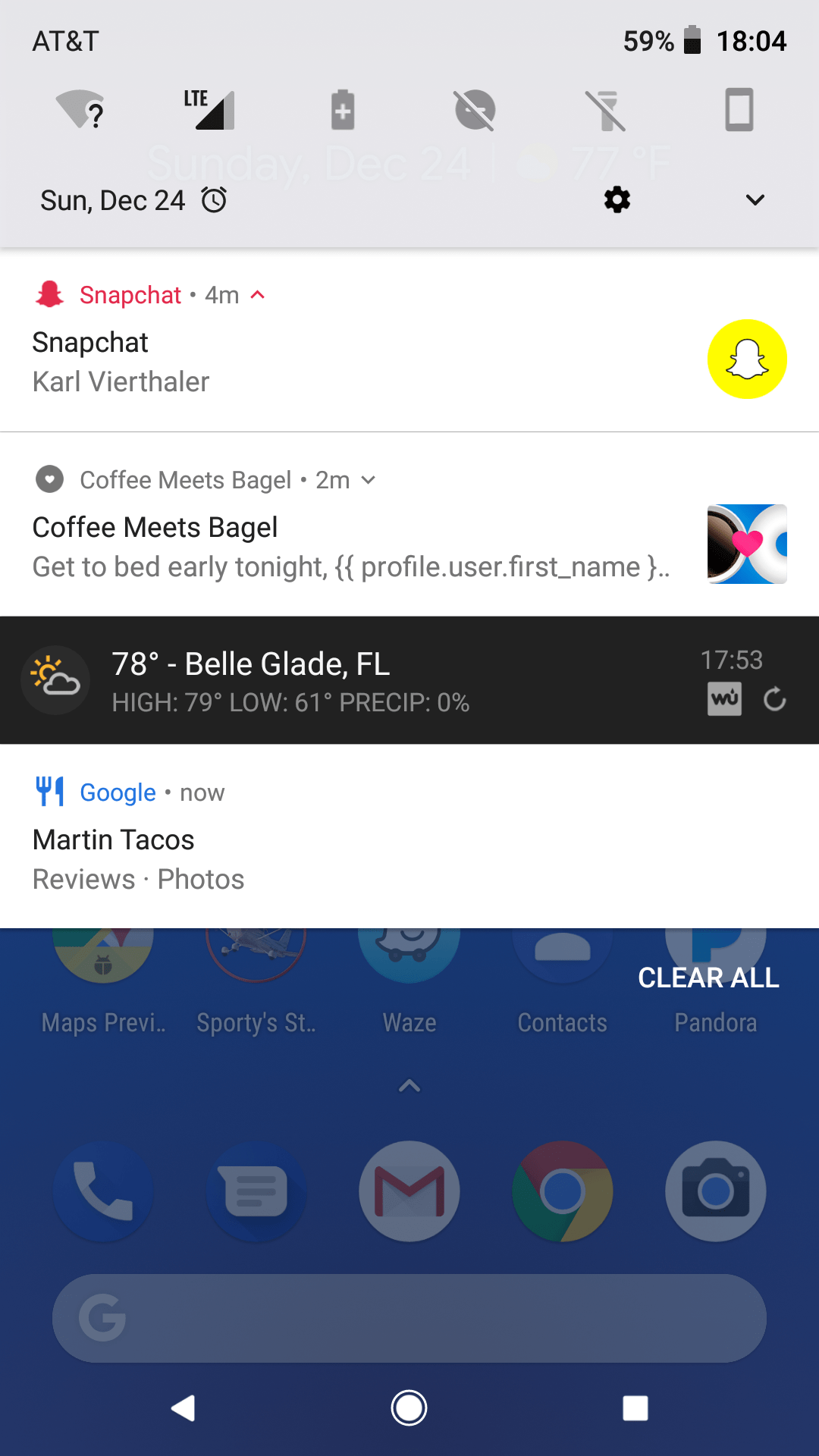
Task: Refresh the Belle Glade weather notification
Action: pos(774,699)
